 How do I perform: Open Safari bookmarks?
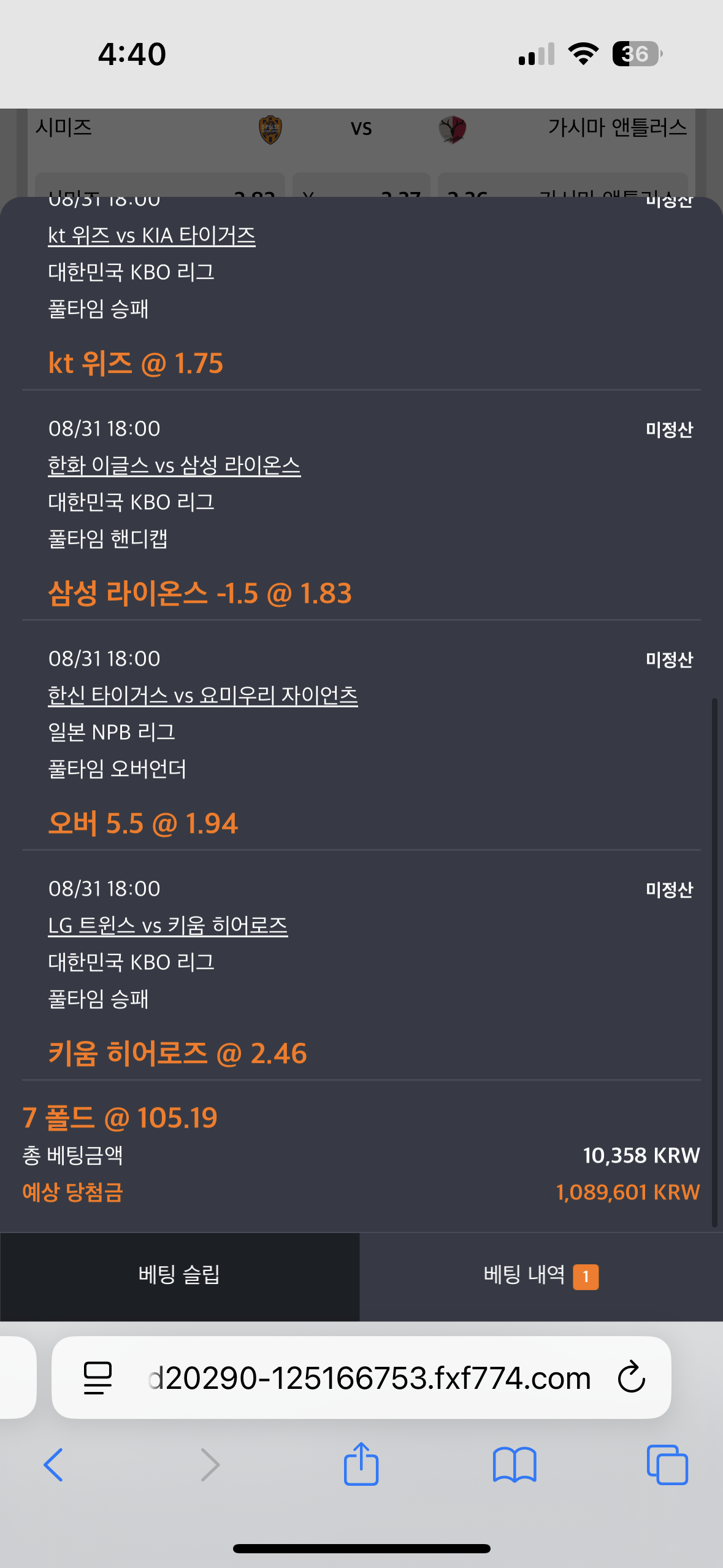point(515,1465)
